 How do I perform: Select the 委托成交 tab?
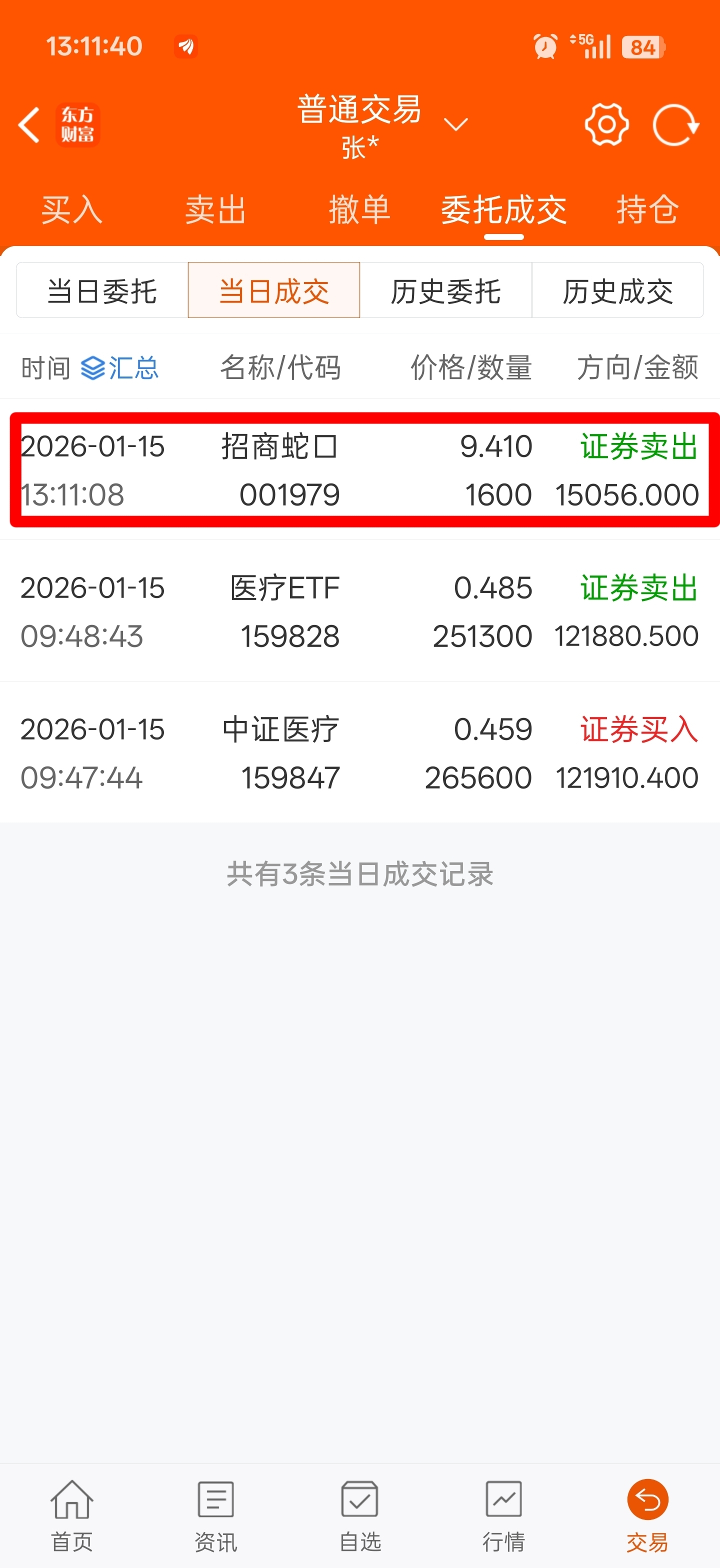pos(503,210)
